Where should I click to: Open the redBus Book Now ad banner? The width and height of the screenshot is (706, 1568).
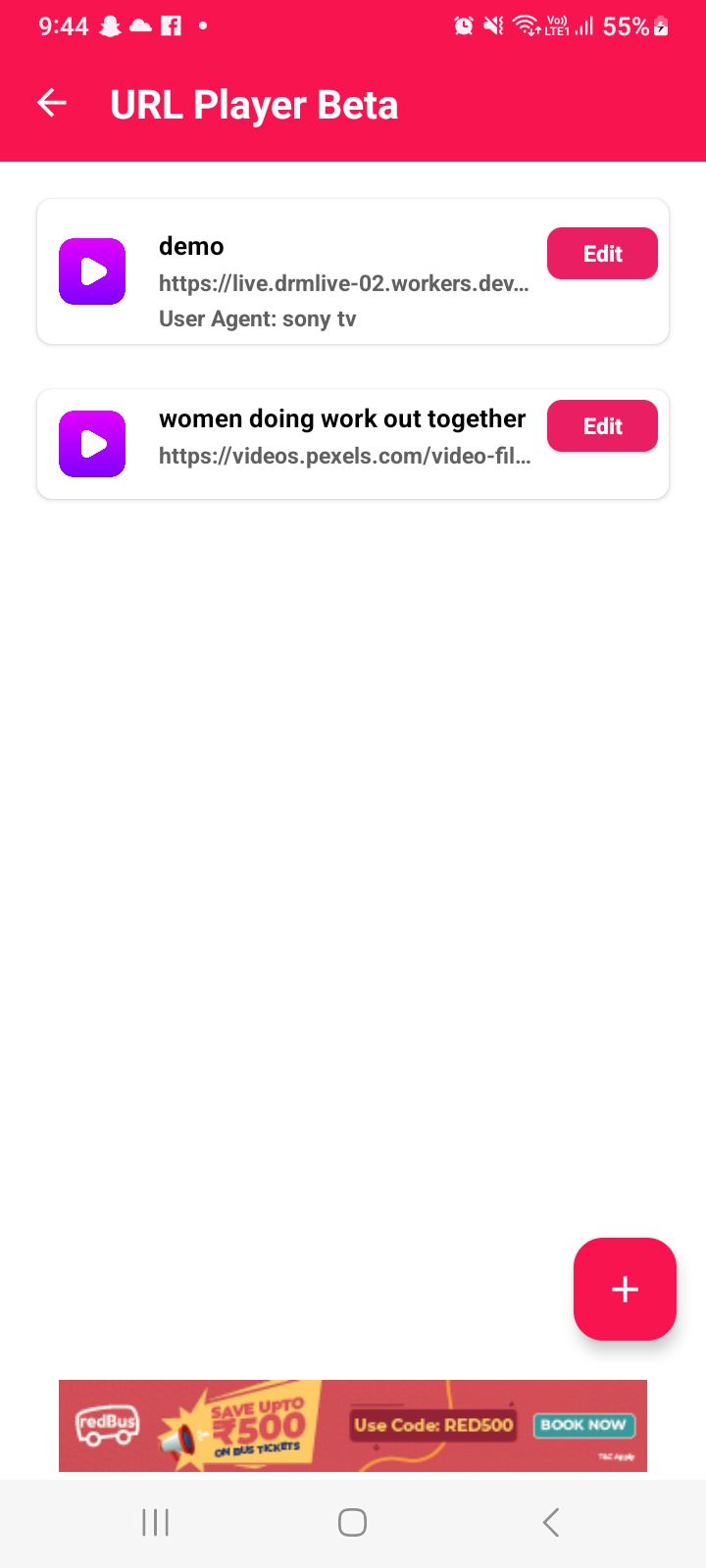tap(583, 1425)
